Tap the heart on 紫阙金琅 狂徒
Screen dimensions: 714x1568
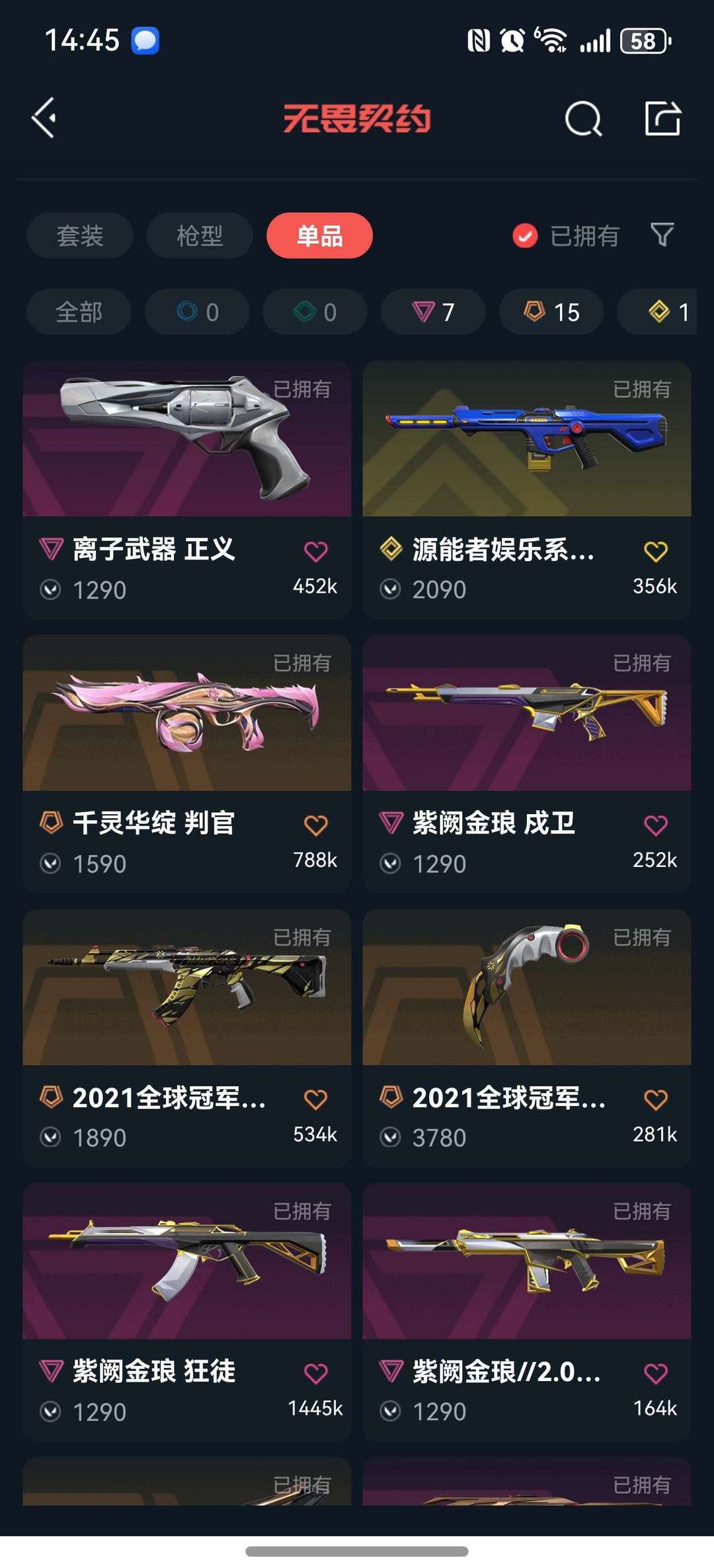point(315,1372)
